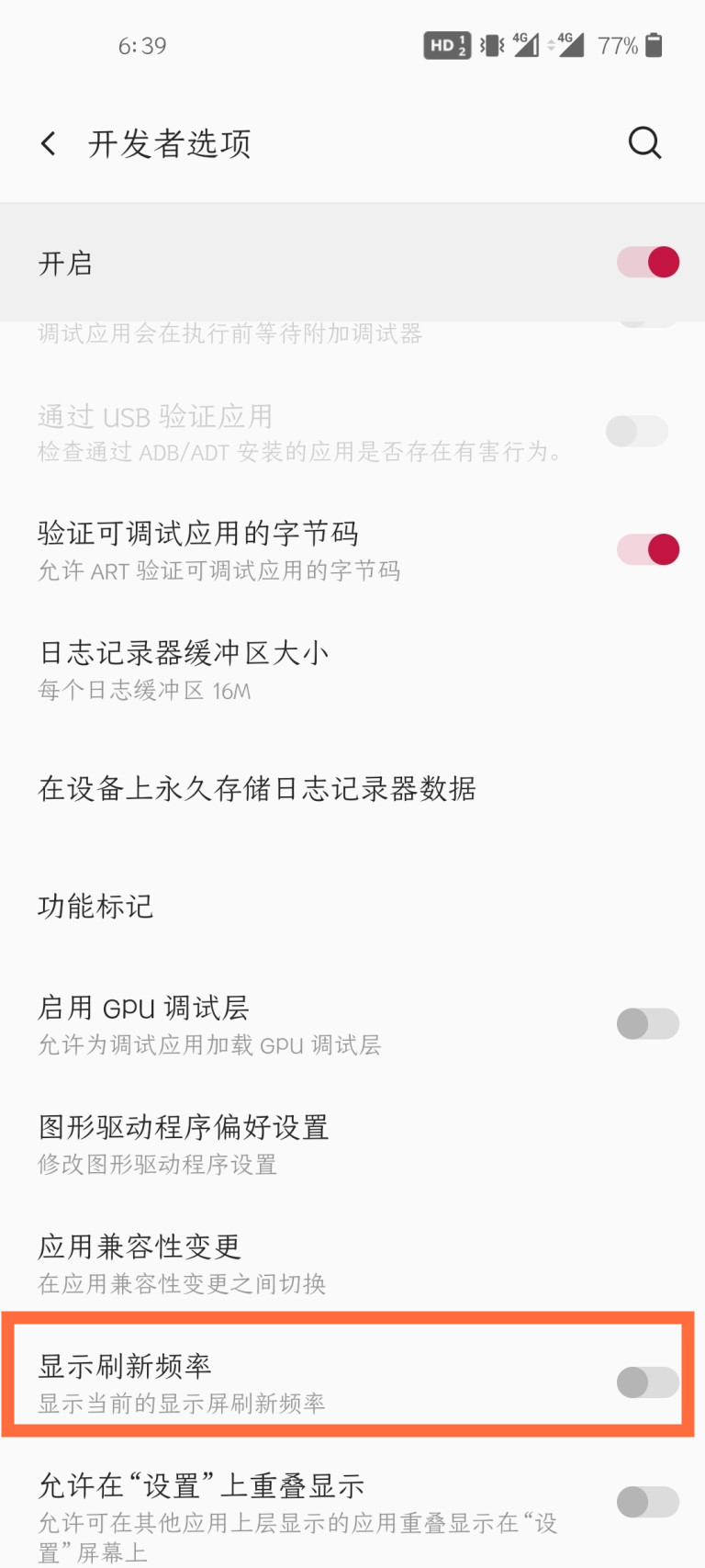Disable the 开启 developer options master switch
Viewport: 705px width, 1568px height.
(648, 263)
